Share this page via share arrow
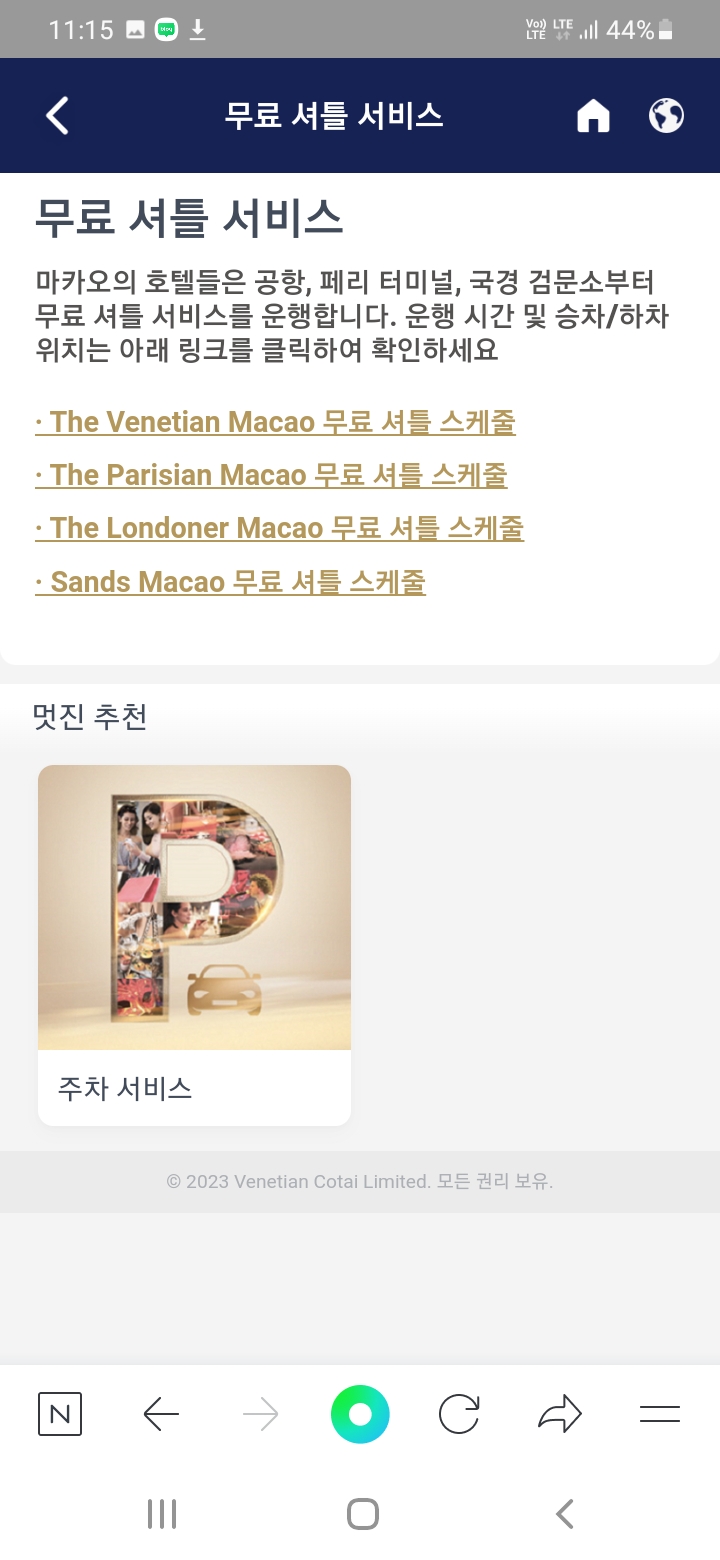This screenshot has width=720, height=1560. [x=560, y=1414]
